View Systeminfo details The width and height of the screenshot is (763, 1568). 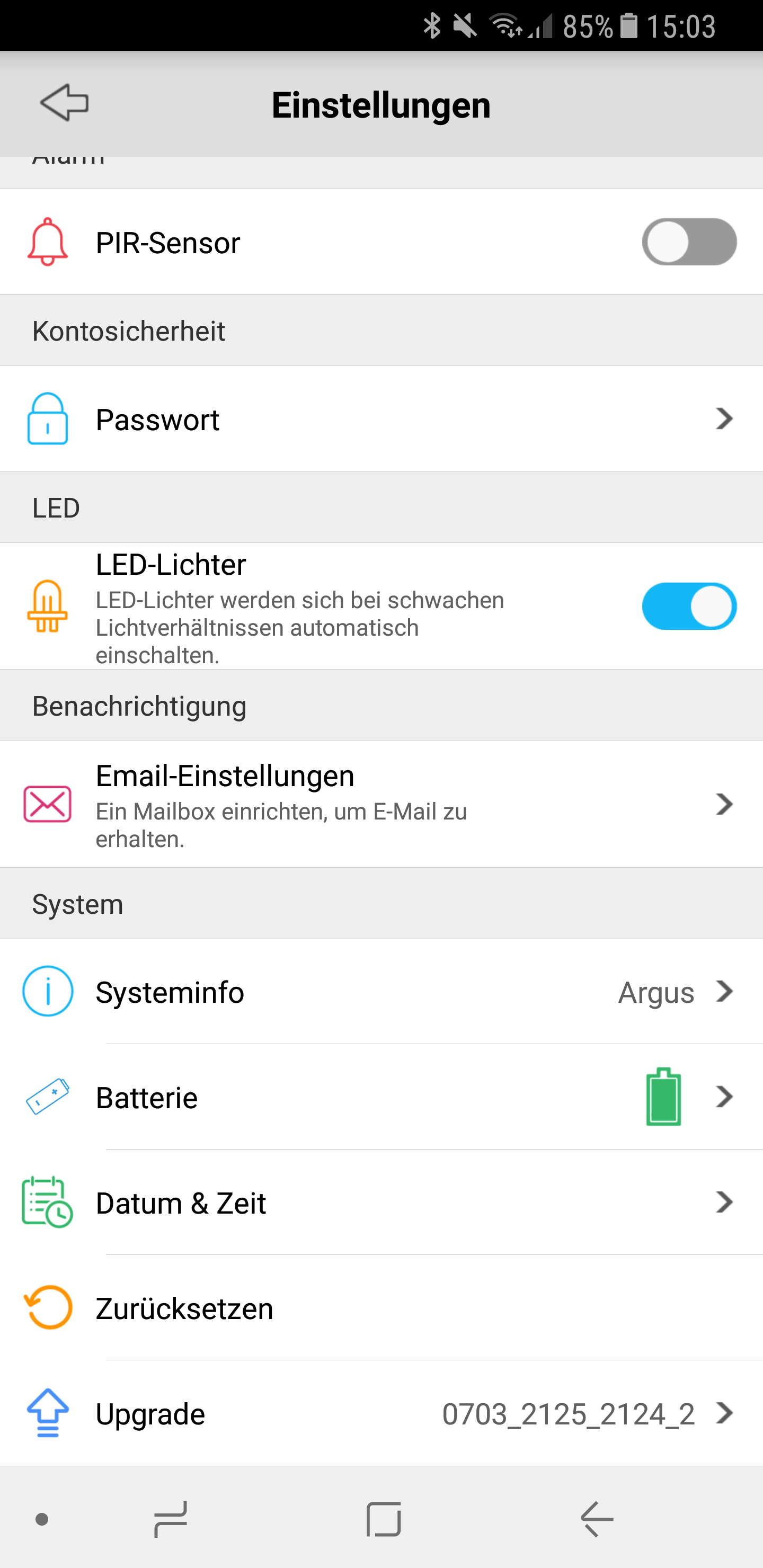point(381,992)
